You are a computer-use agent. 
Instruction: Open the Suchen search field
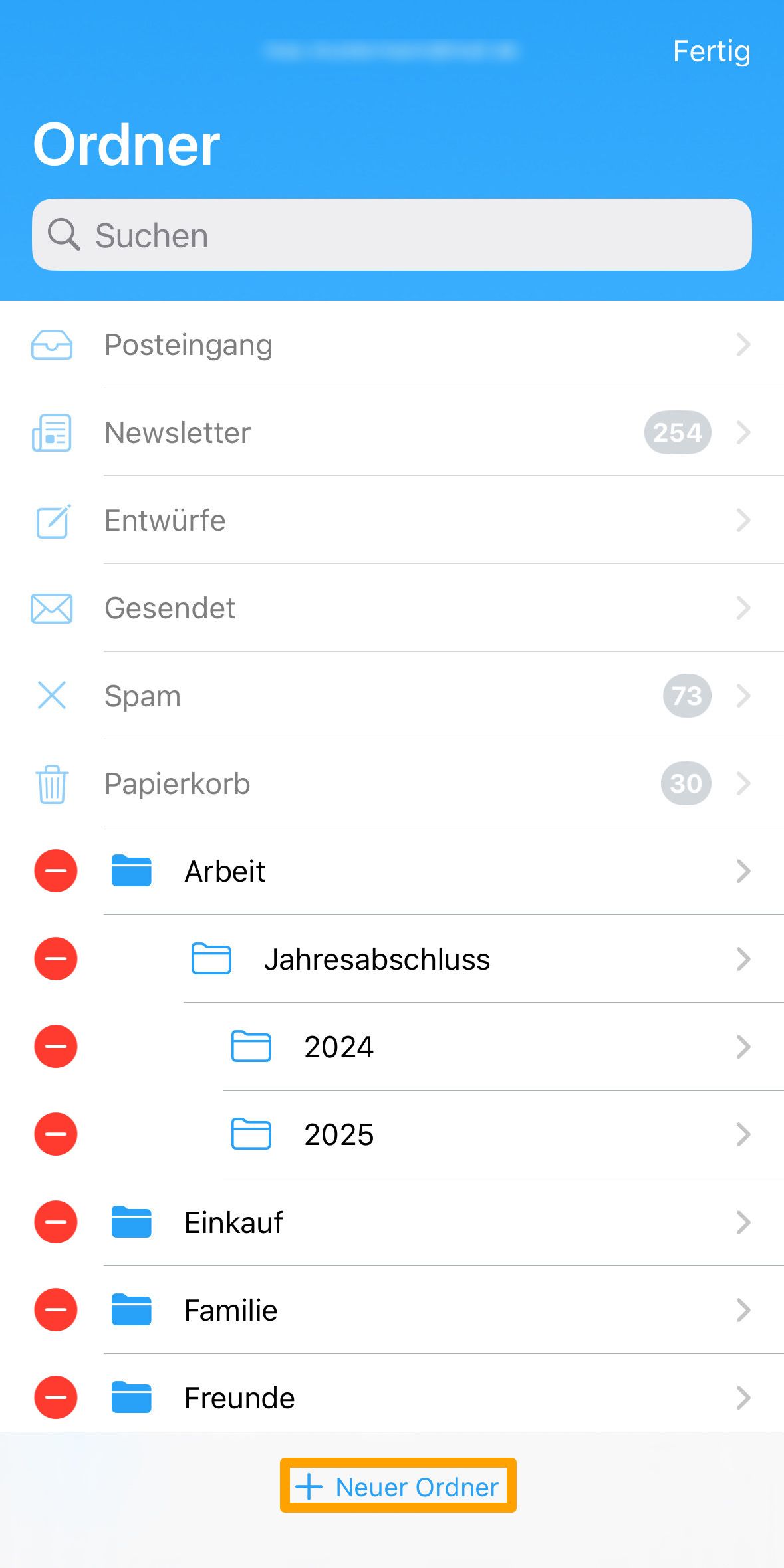pos(392,235)
